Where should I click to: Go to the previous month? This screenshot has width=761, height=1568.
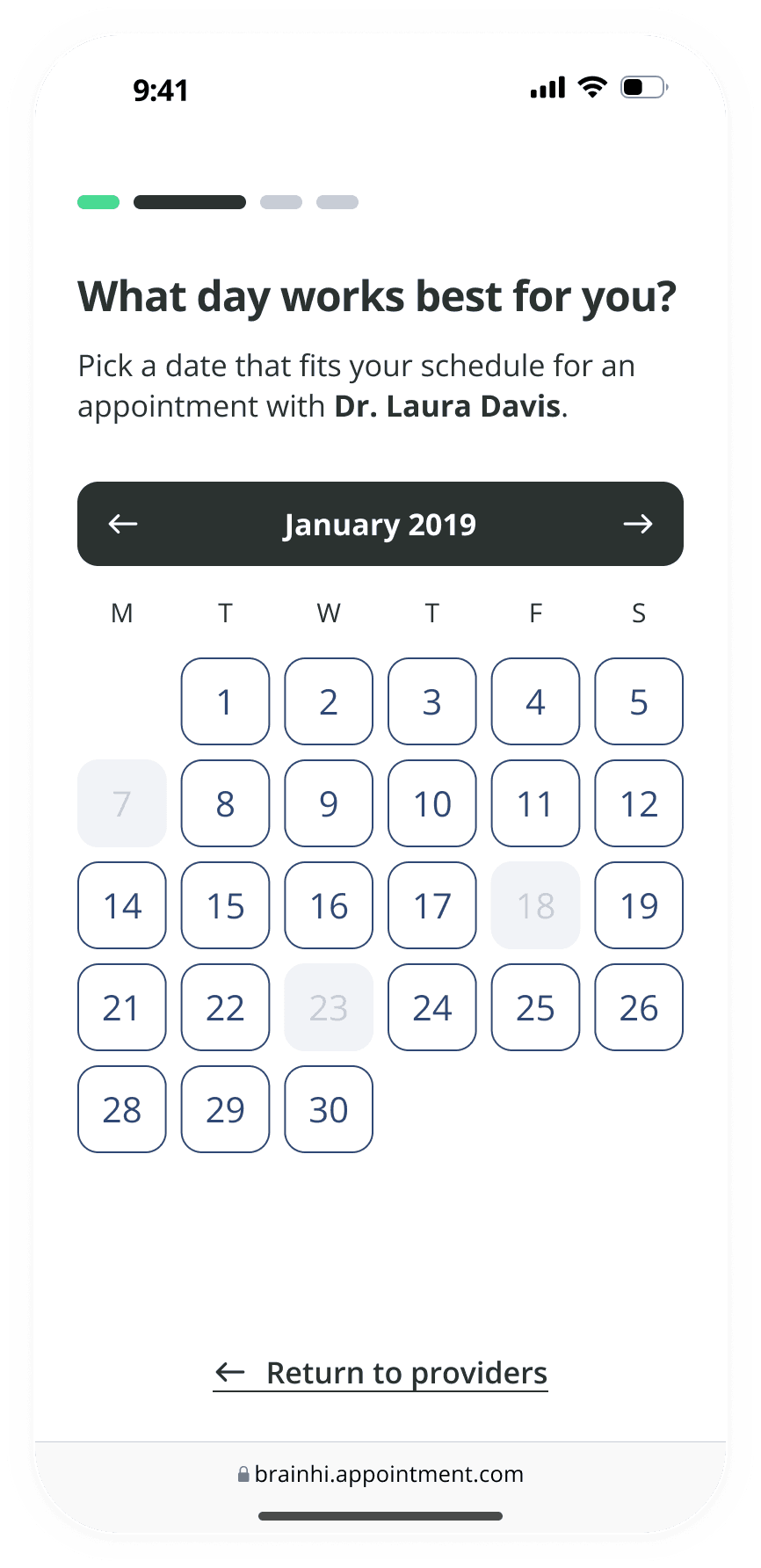tap(123, 524)
